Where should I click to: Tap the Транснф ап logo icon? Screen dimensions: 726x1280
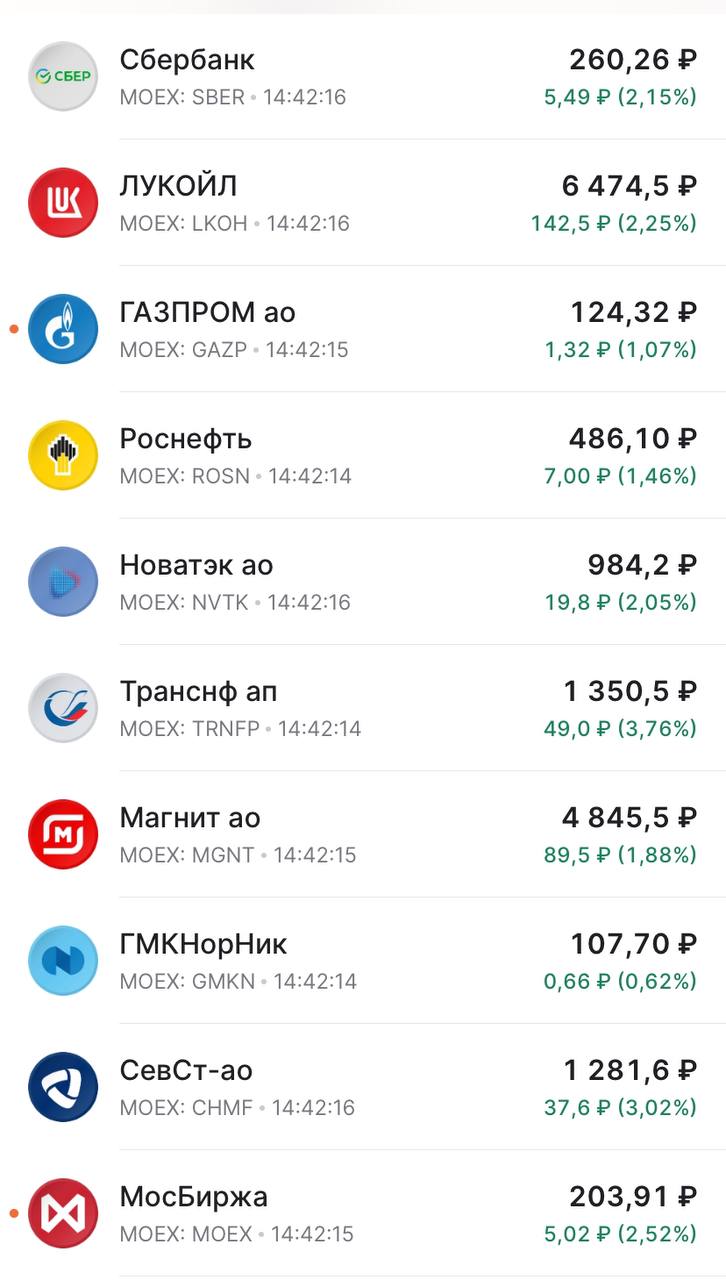62,707
